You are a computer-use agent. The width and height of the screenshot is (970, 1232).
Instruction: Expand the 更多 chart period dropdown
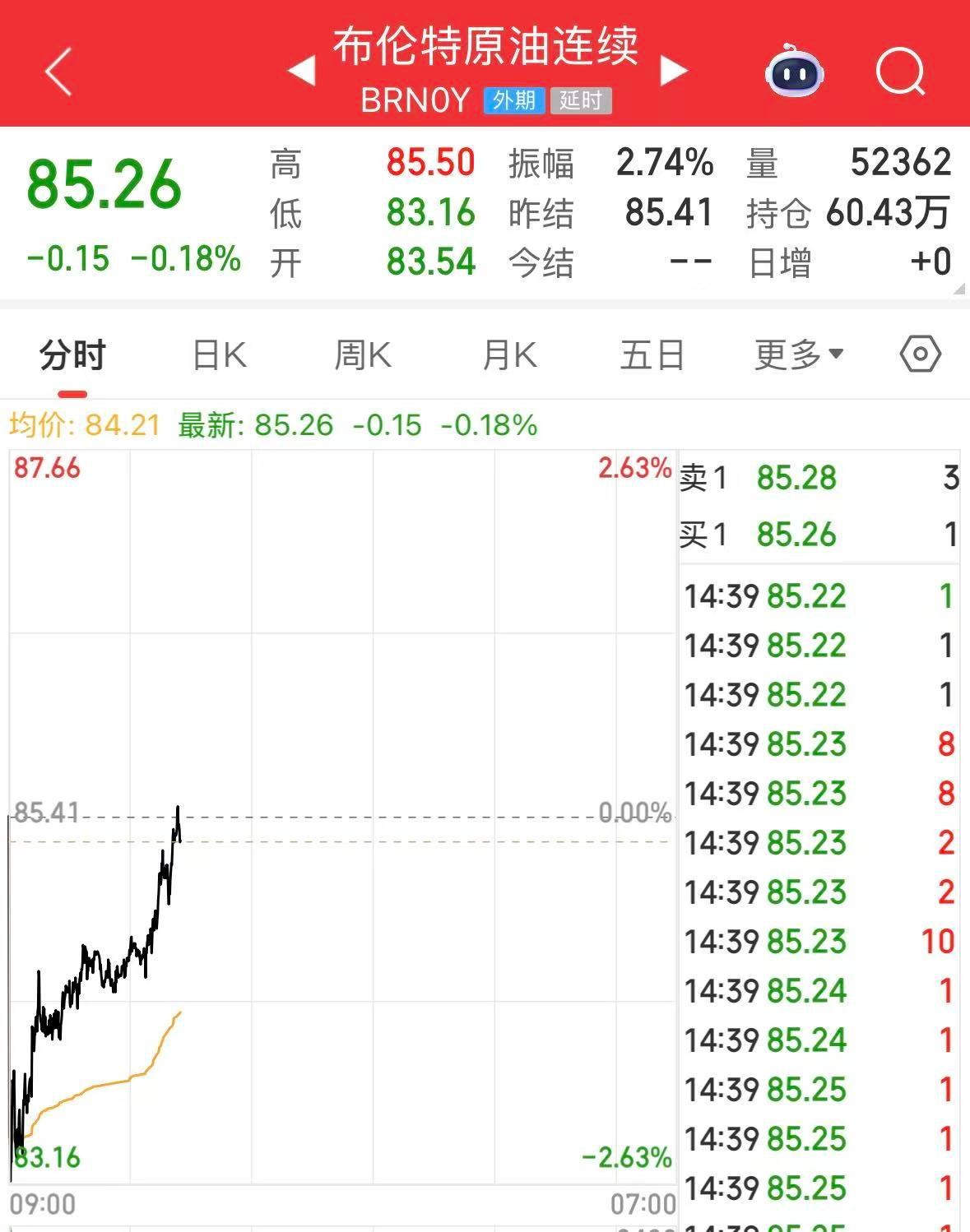coord(798,355)
